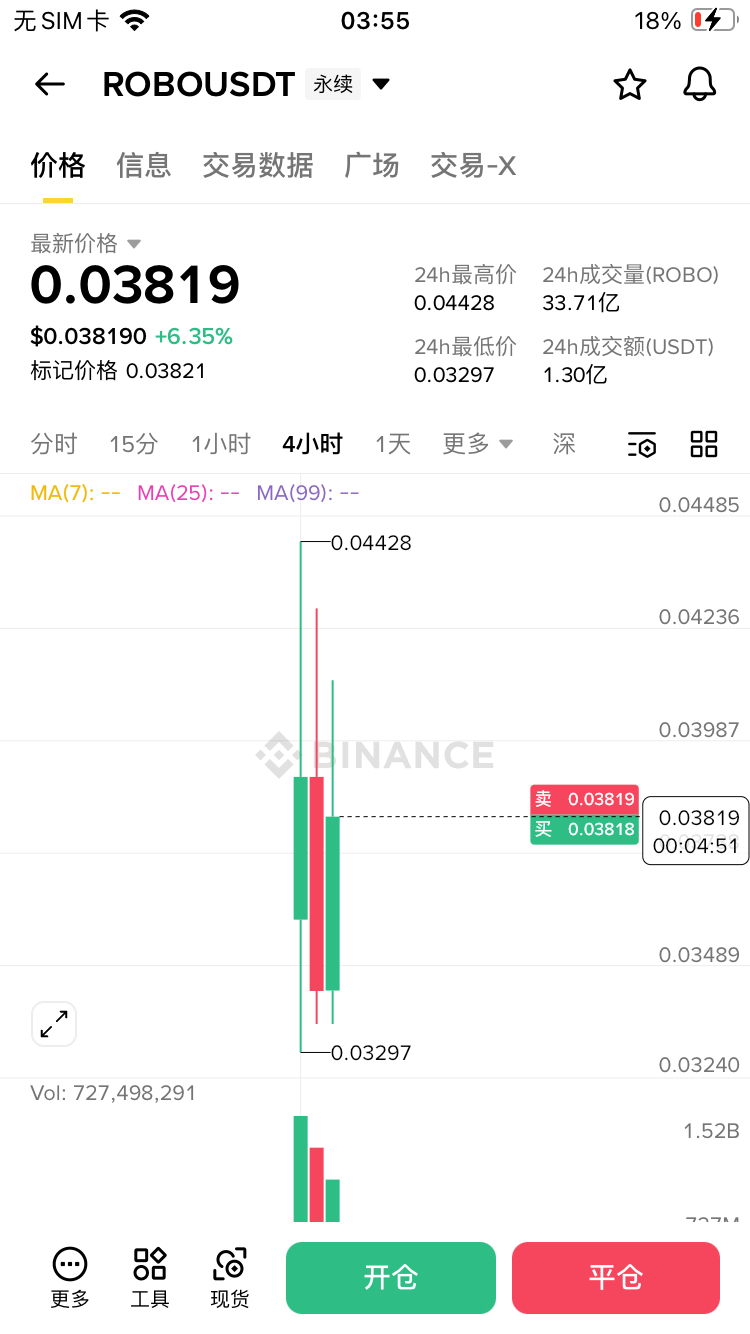Tap the red 平仓 button
This screenshot has width=750, height=1334.
(616, 1277)
